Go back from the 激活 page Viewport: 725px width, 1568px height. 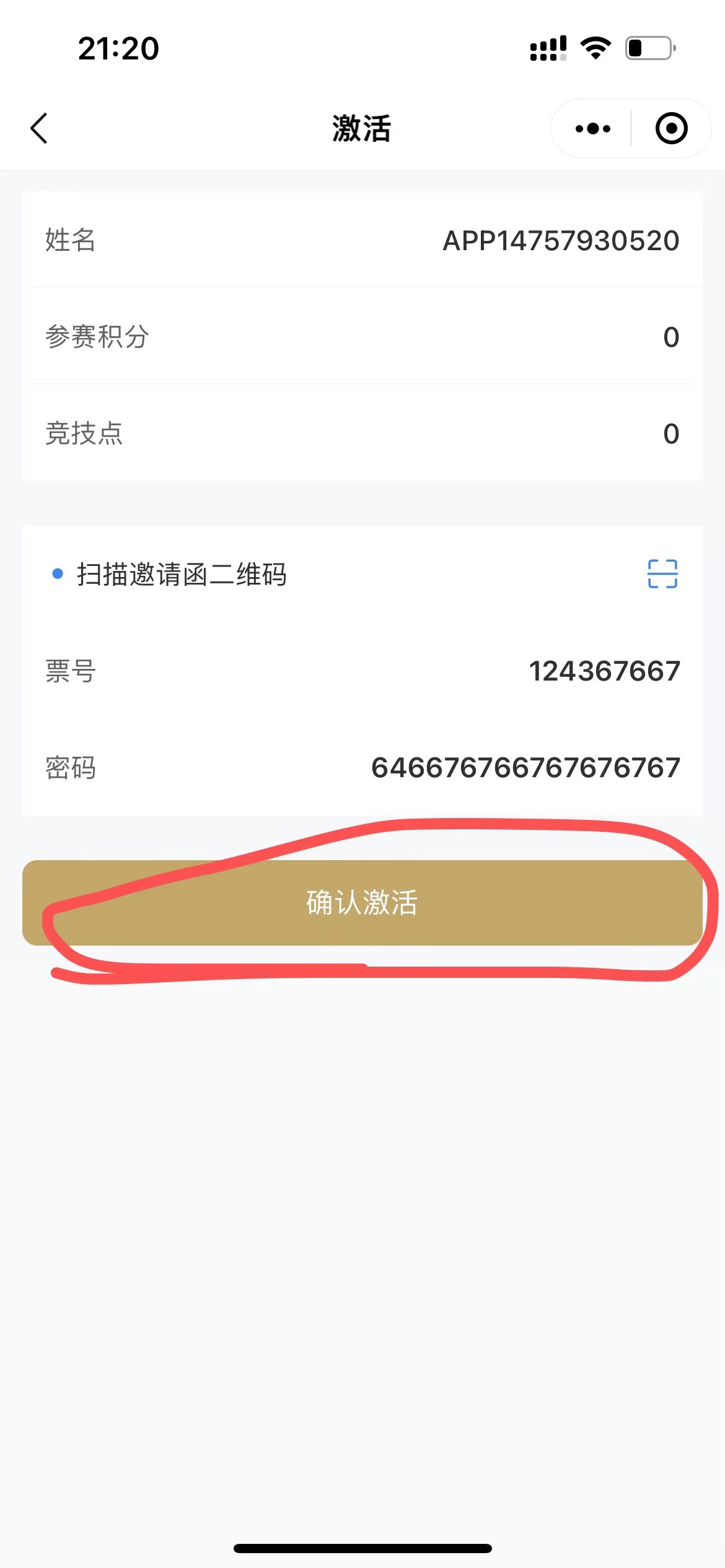pos(39,128)
